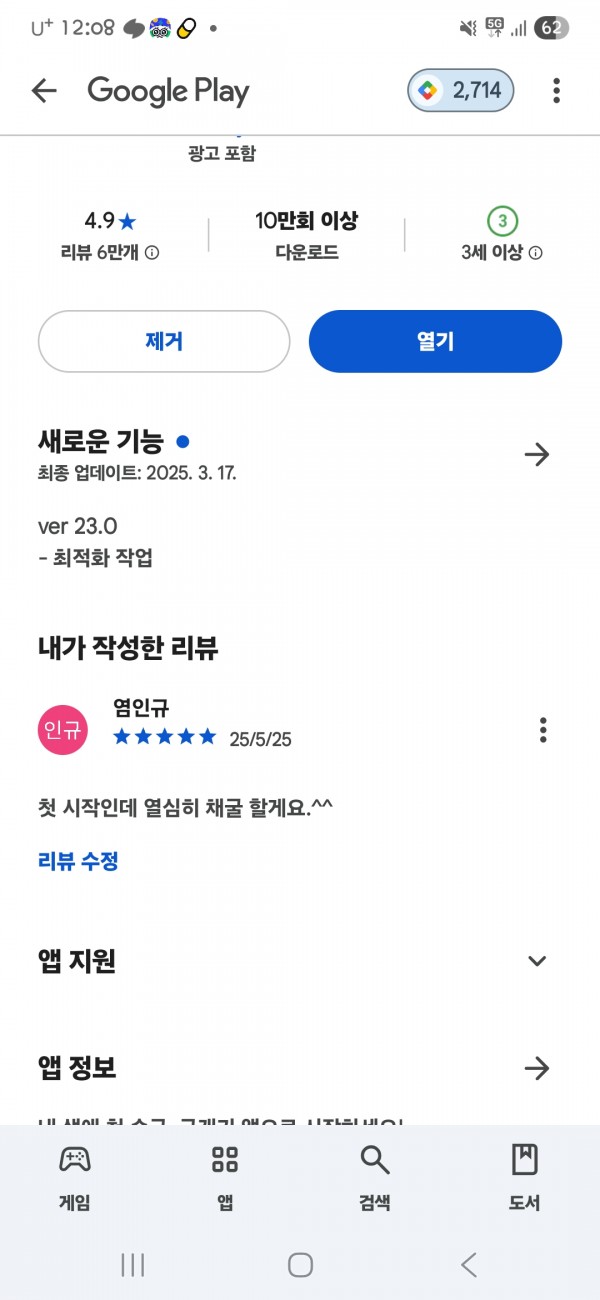Expand the 앱 지원 section

pos(537,961)
